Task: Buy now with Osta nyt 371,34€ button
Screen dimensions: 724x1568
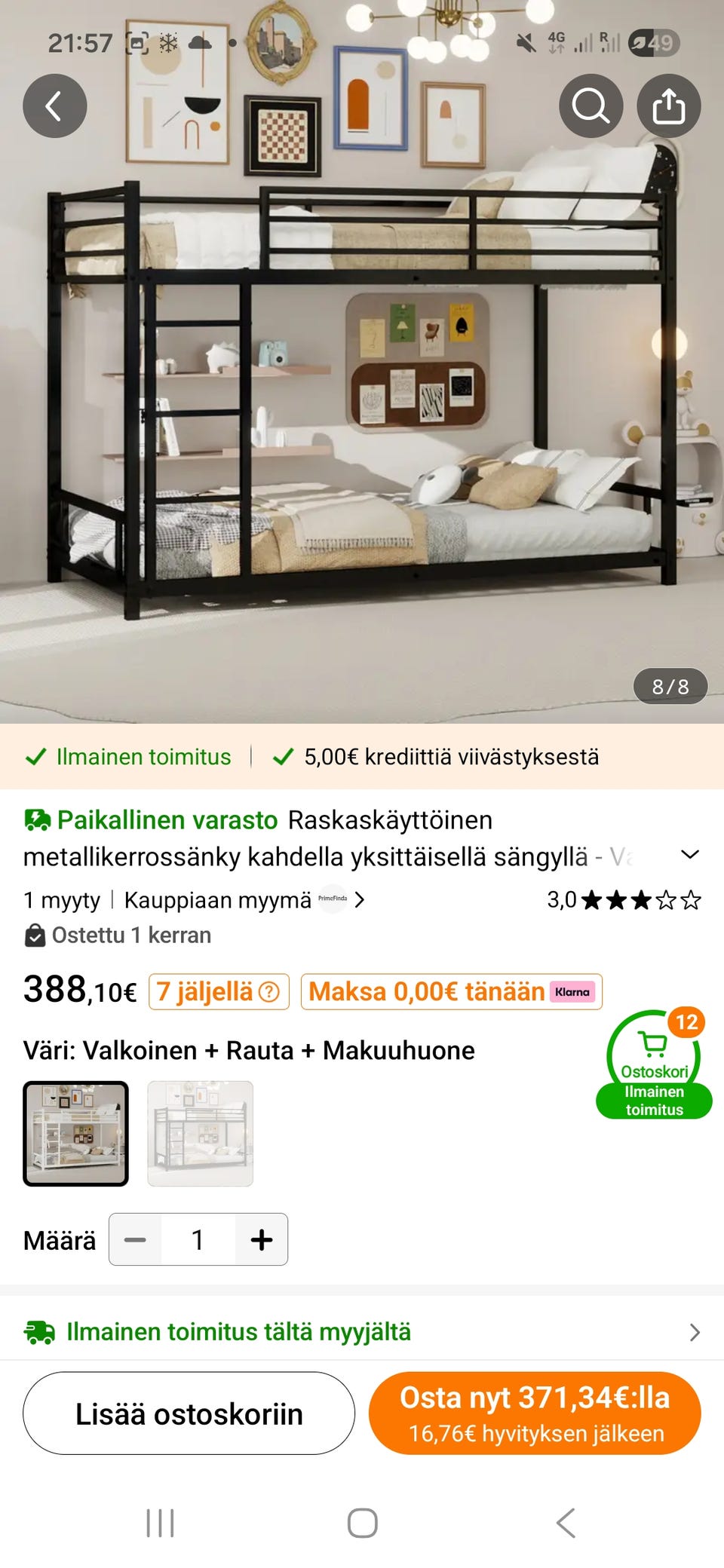Action: tap(537, 1413)
